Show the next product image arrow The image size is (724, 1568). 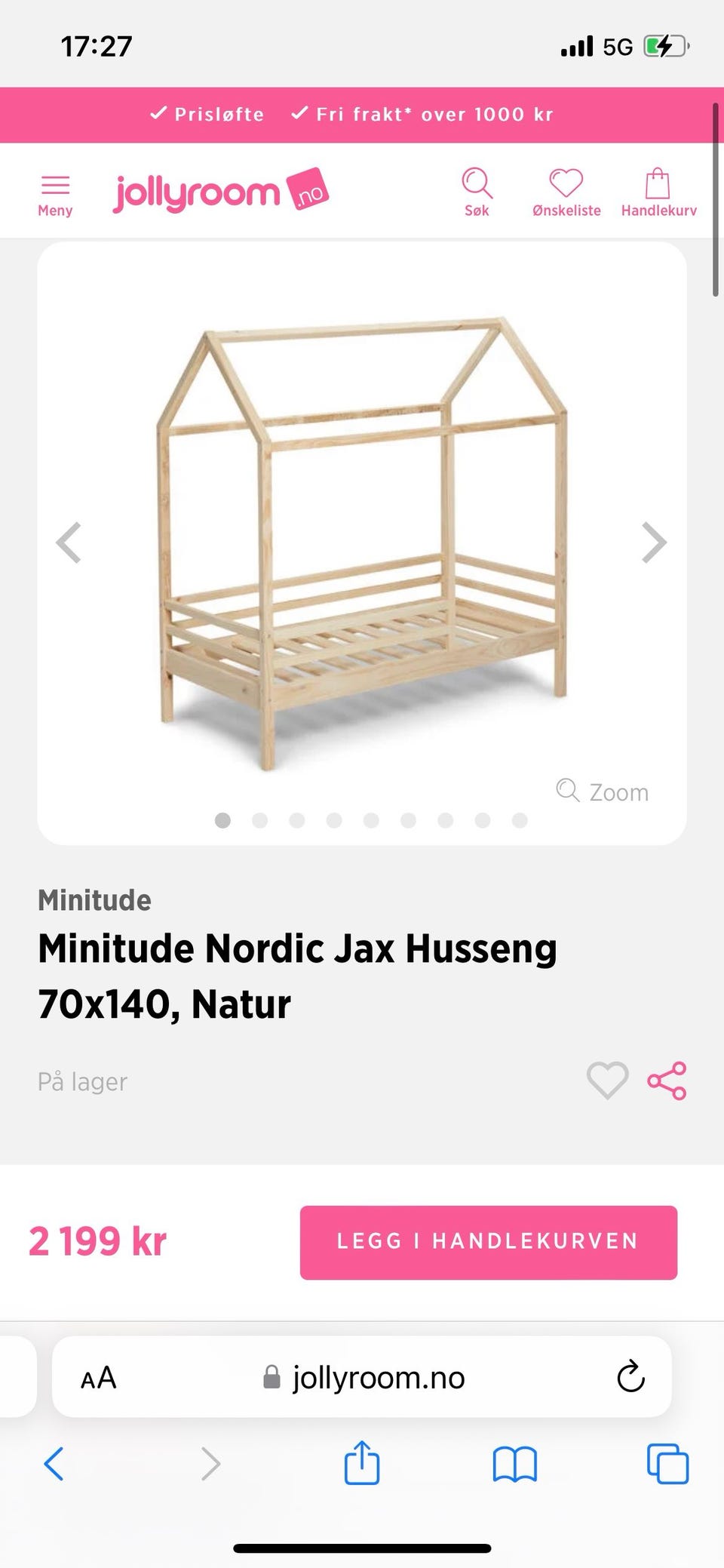[x=654, y=542]
